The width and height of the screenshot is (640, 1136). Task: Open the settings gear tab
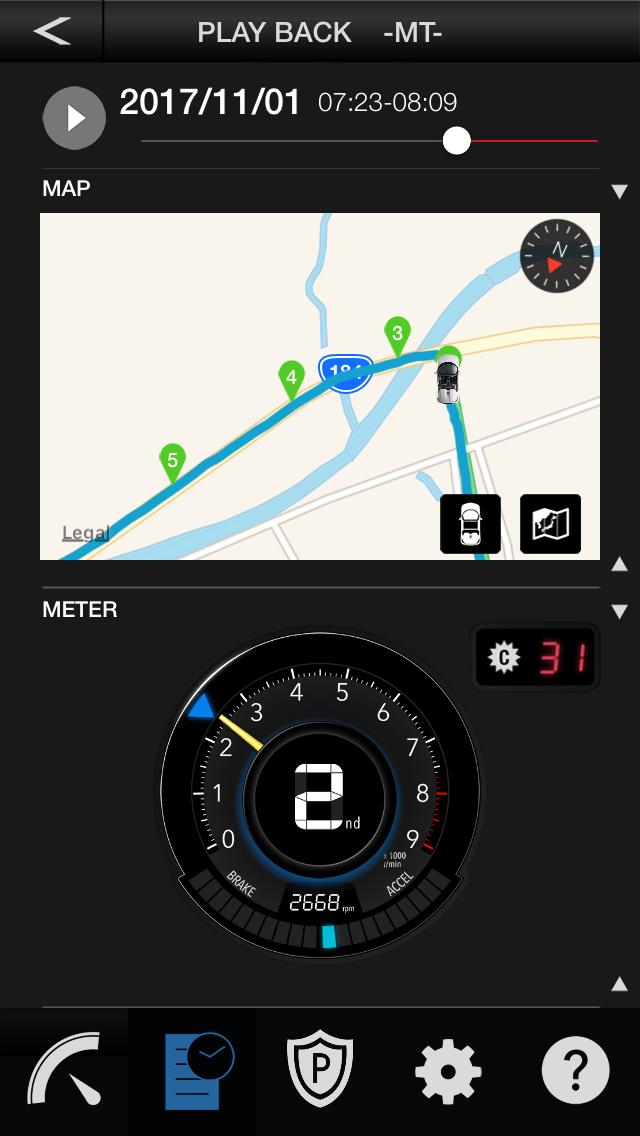448,1072
